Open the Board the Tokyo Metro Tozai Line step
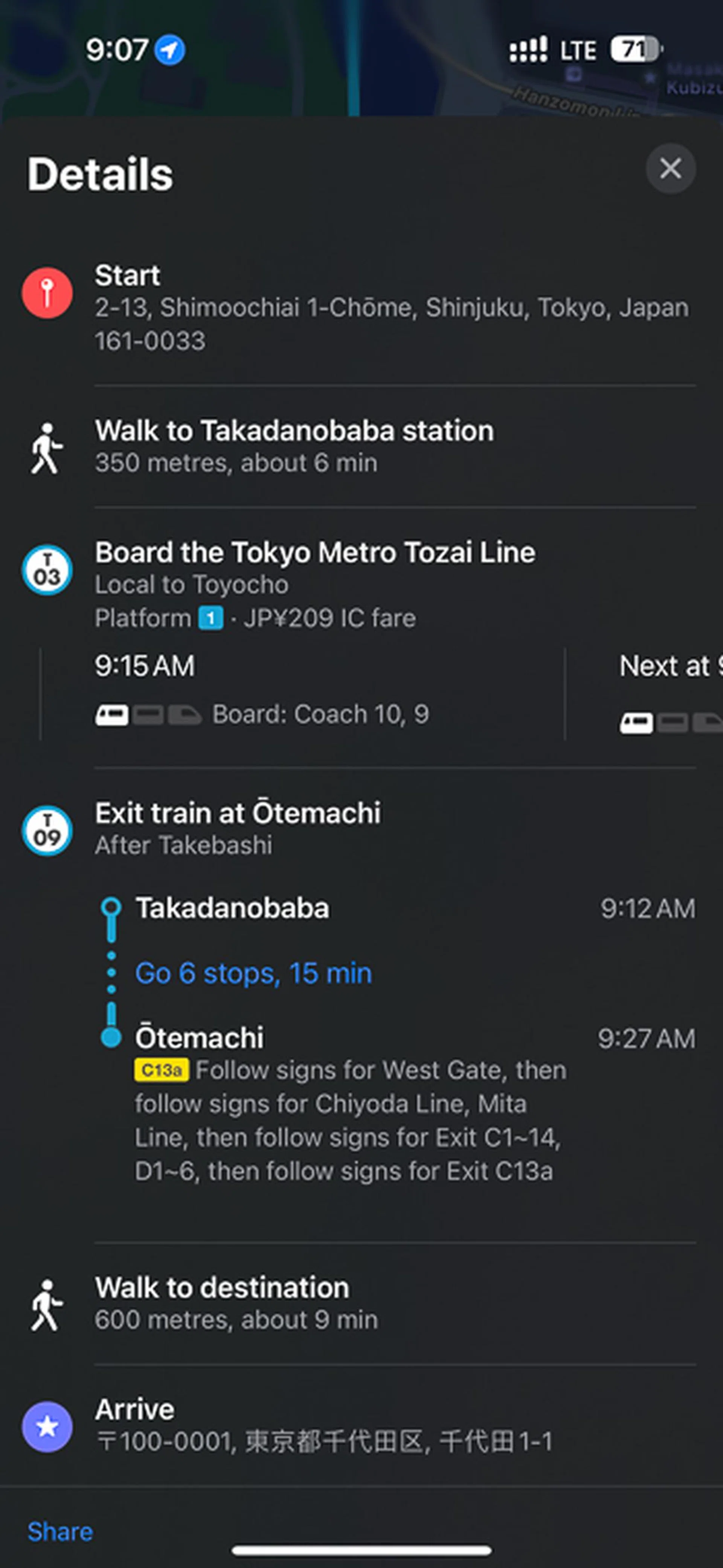Image resolution: width=723 pixels, height=1568 pixels. 315,583
